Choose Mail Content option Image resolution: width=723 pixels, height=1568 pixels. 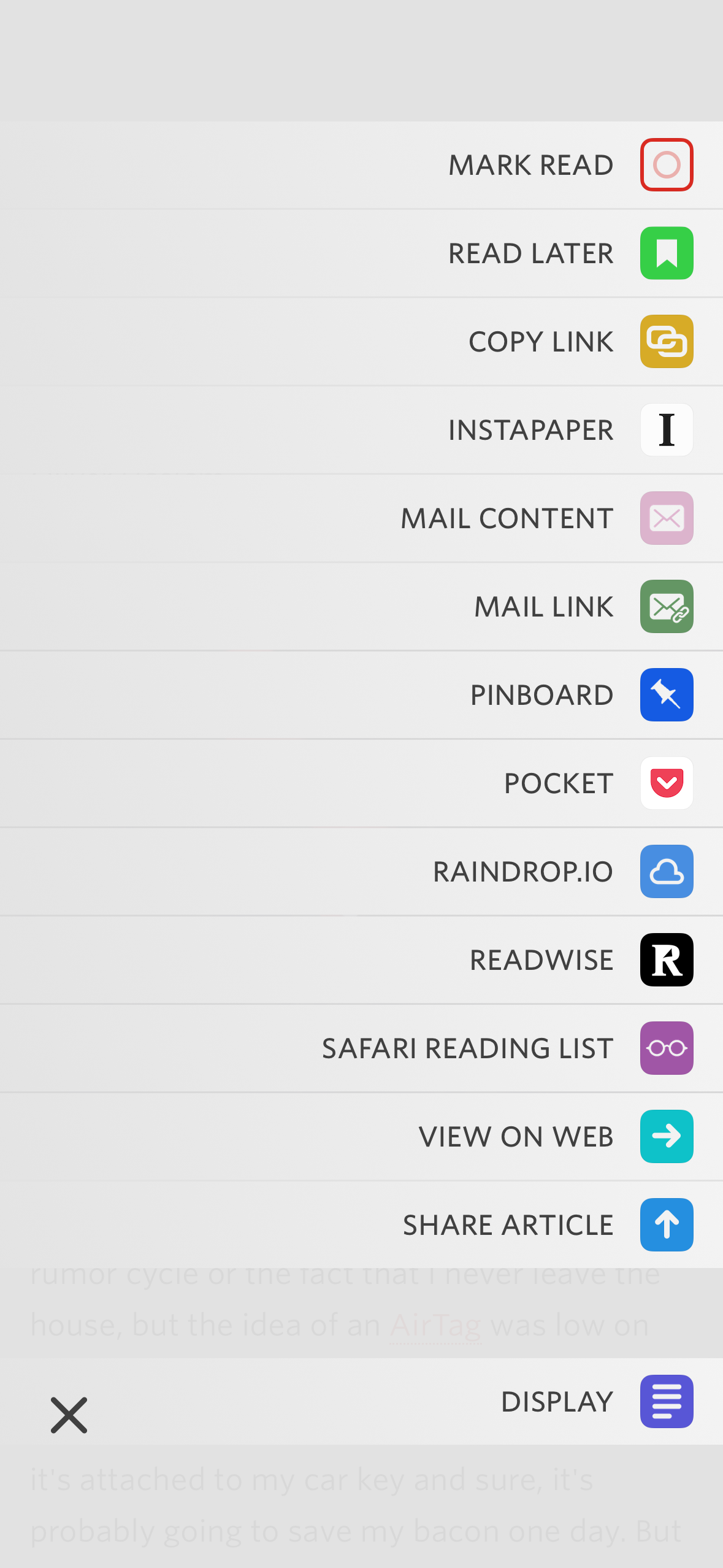[x=361, y=518]
